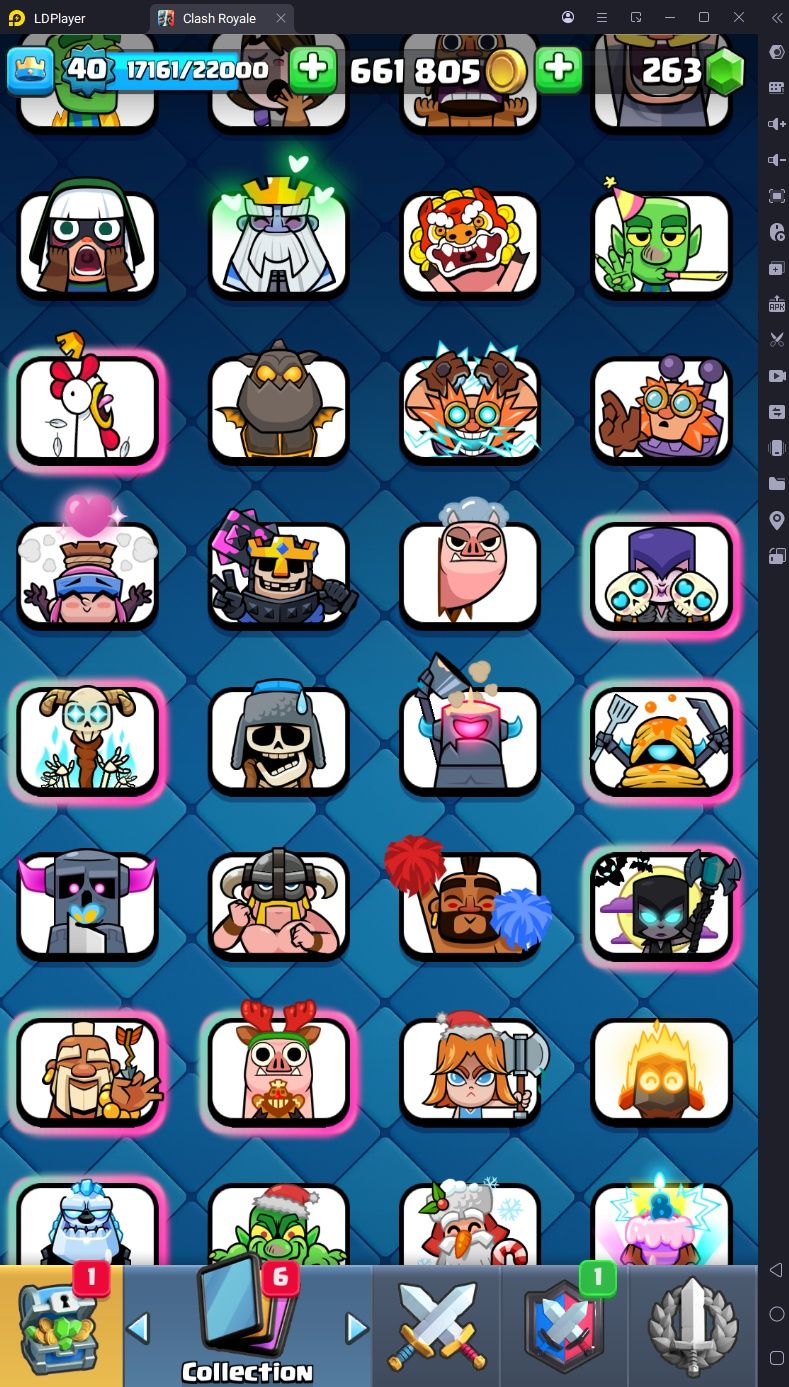Image resolution: width=789 pixels, height=1387 pixels.
Task: Select the reindeer antlers pig emote
Action: click(x=278, y=1070)
